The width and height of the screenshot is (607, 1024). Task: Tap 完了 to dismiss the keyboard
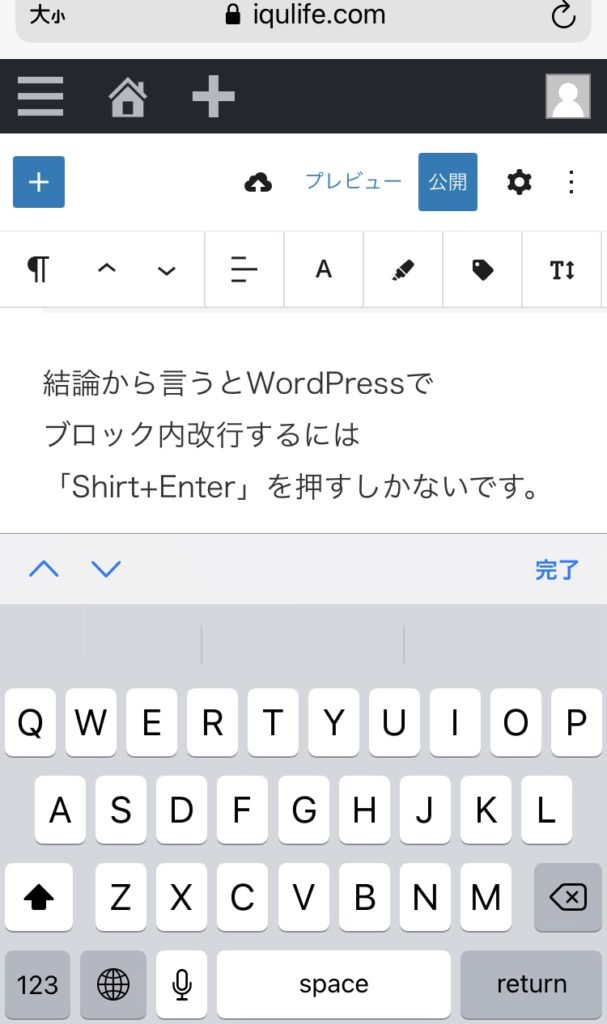point(557,569)
